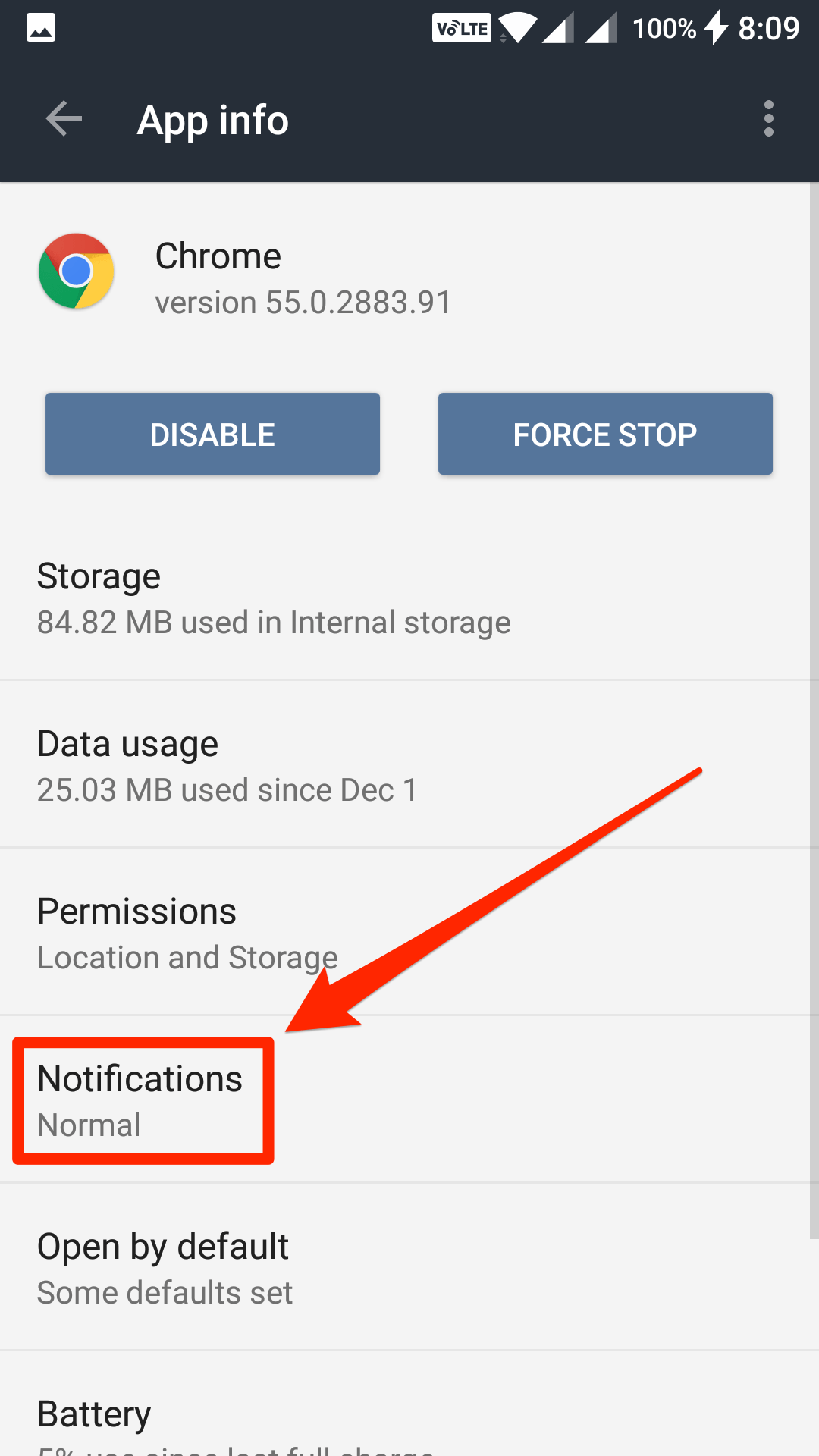Open the three-dot overflow menu
This screenshot has width=819, height=1456.
pos(768,118)
